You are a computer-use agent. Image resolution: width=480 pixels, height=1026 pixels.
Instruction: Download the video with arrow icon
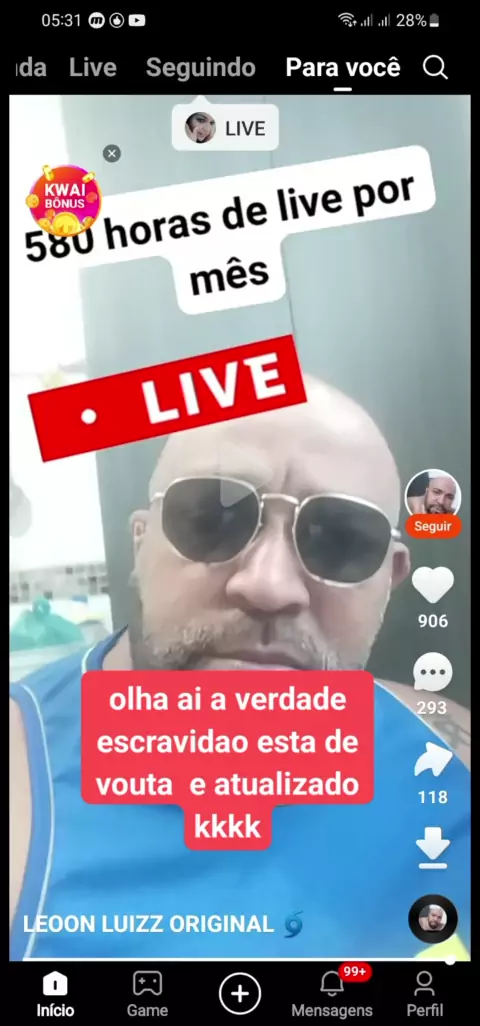[x=433, y=847]
